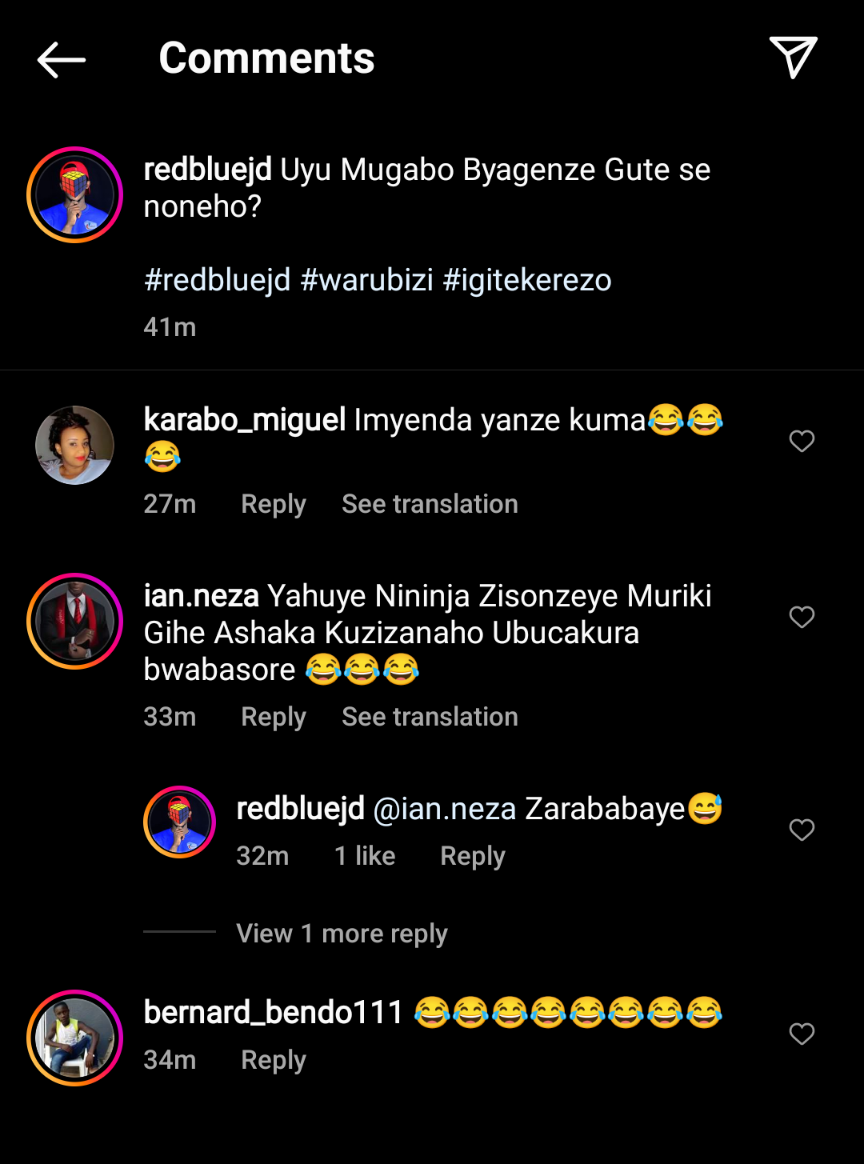Reply to ian.neza's comment
Screen dimensions: 864x1164
(273, 717)
